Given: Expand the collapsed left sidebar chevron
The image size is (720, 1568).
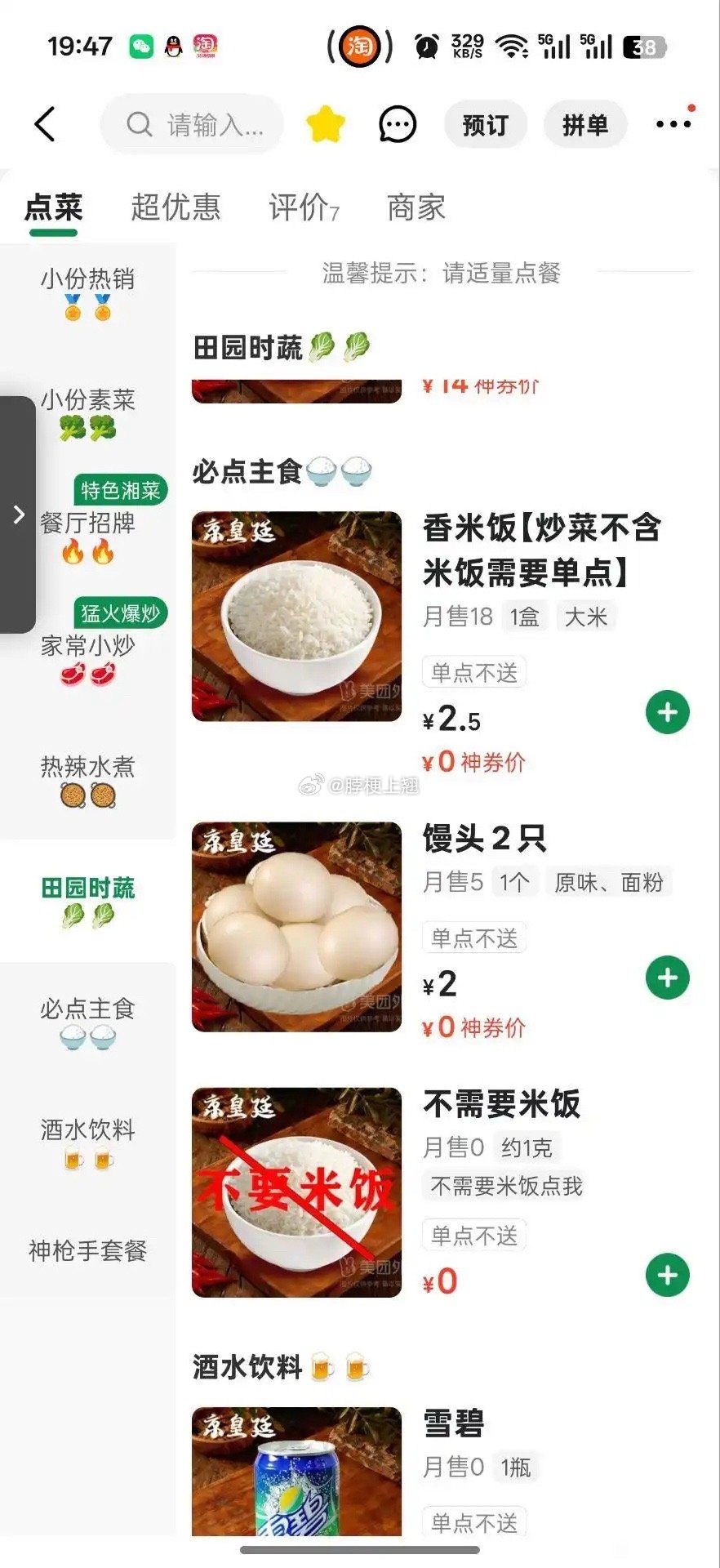Looking at the screenshot, I should tap(18, 514).
